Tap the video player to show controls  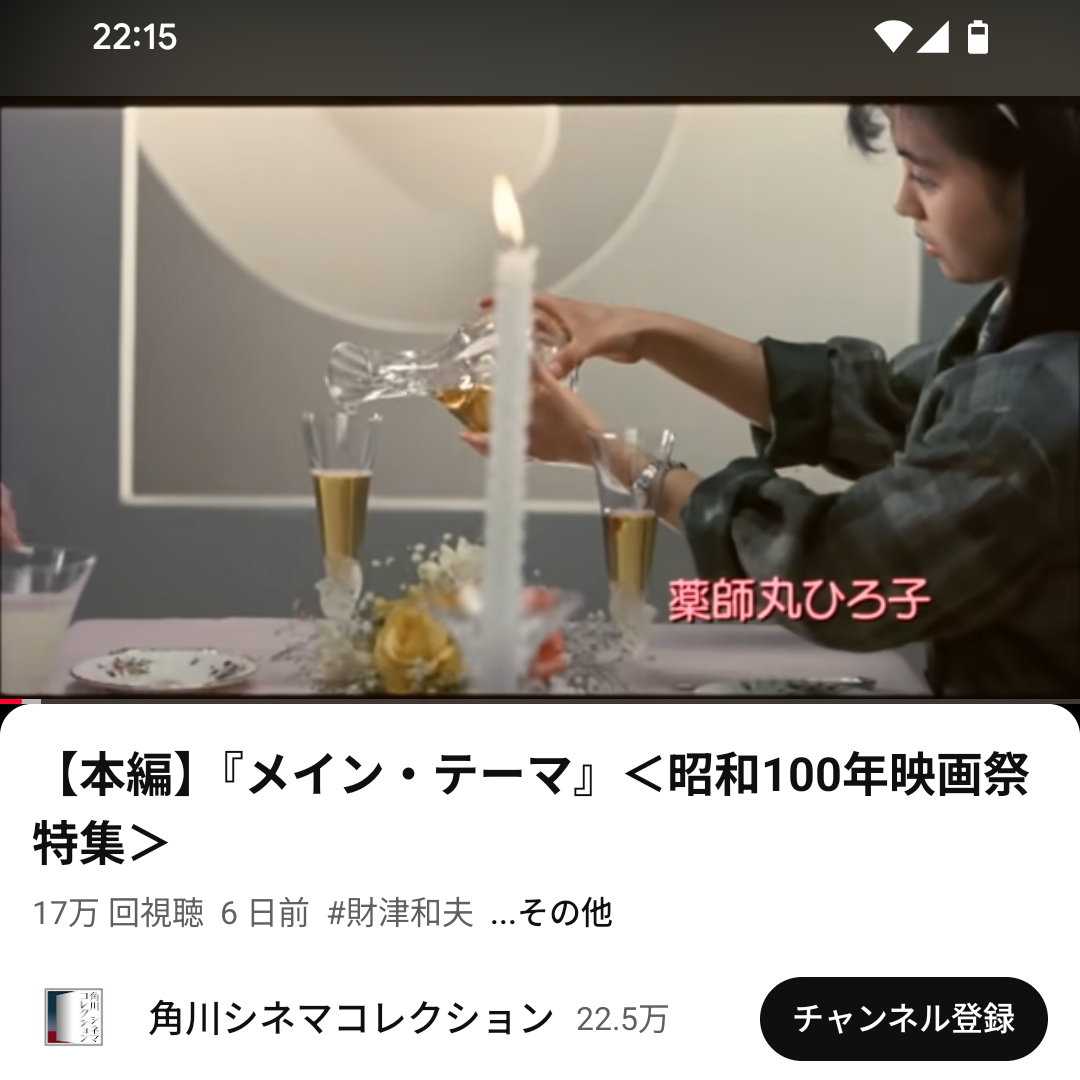click(x=540, y=400)
